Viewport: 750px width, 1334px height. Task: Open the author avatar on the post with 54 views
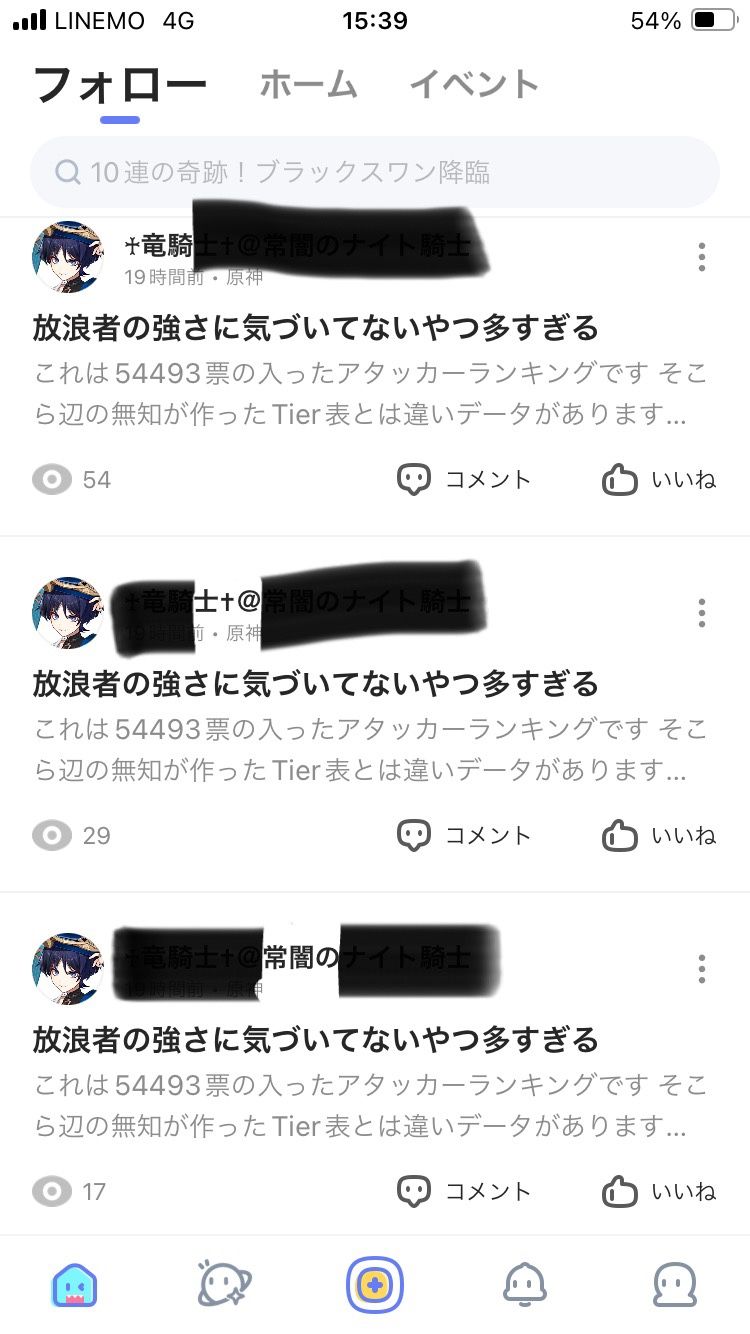pos(68,257)
